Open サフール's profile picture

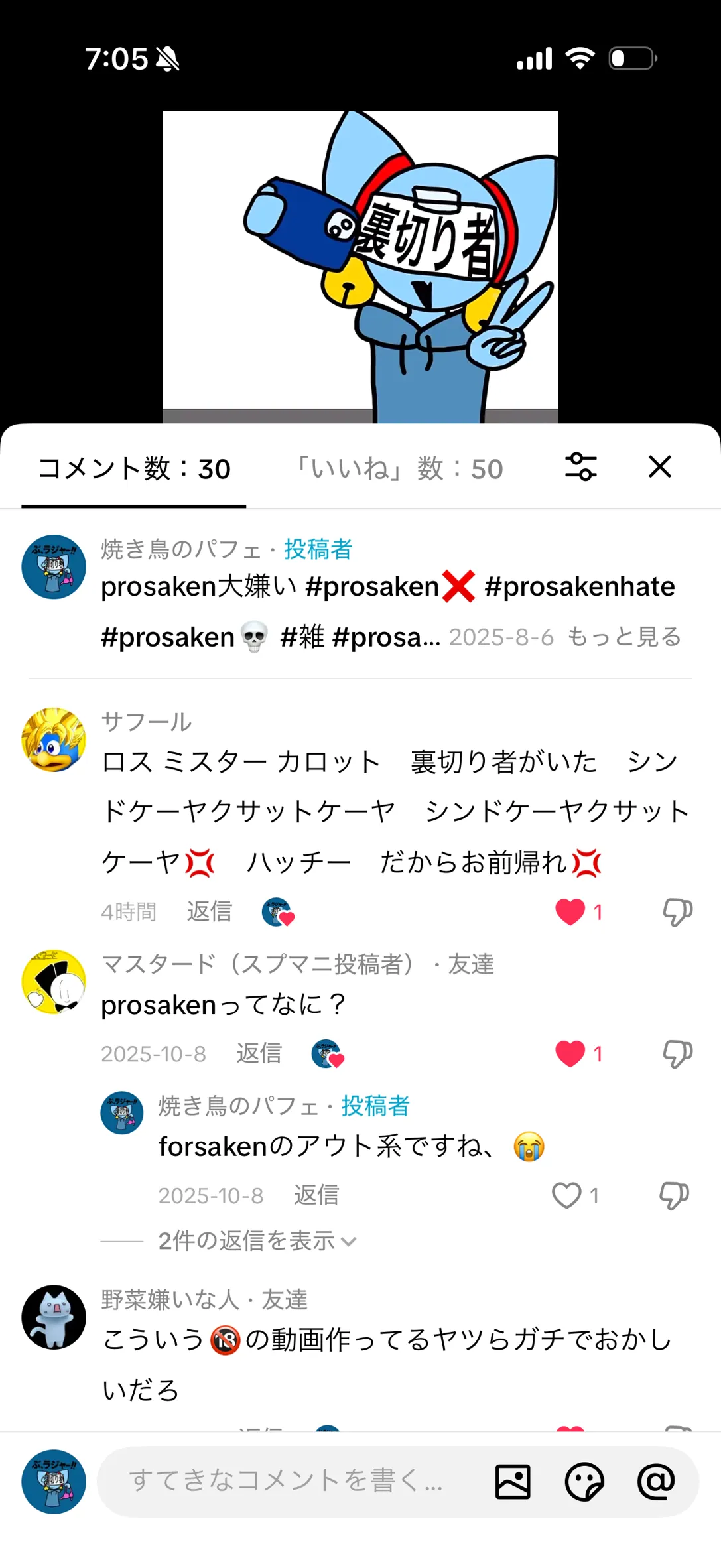click(x=54, y=740)
